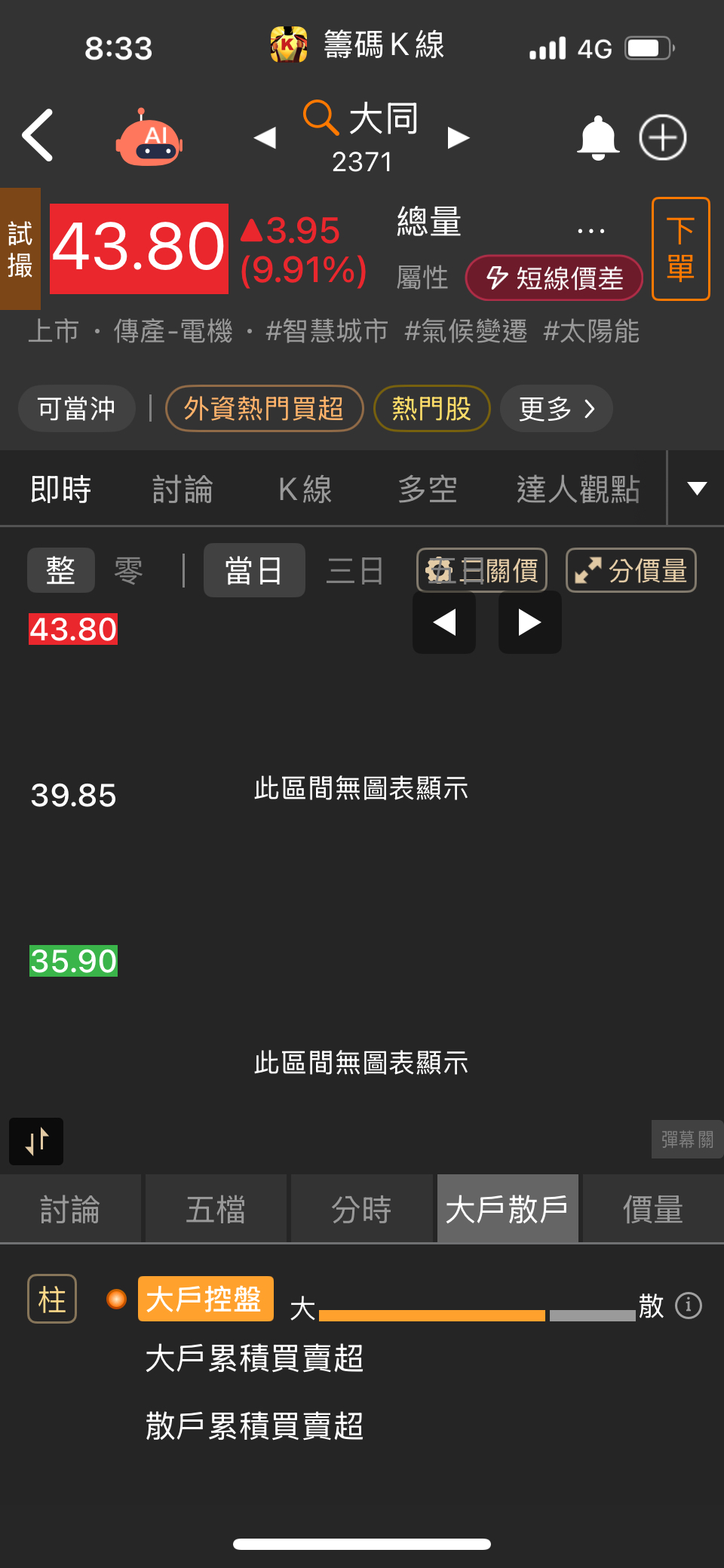This screenshot has height=1568, width=724.
Task: Tap the sort arrows icon above 討論
Action: click(x=35, y=1141)
